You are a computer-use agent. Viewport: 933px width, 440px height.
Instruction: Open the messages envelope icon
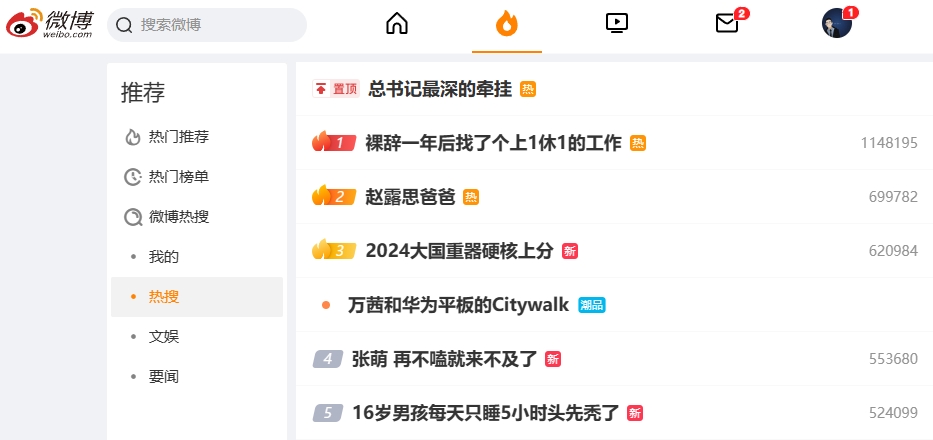727,24
